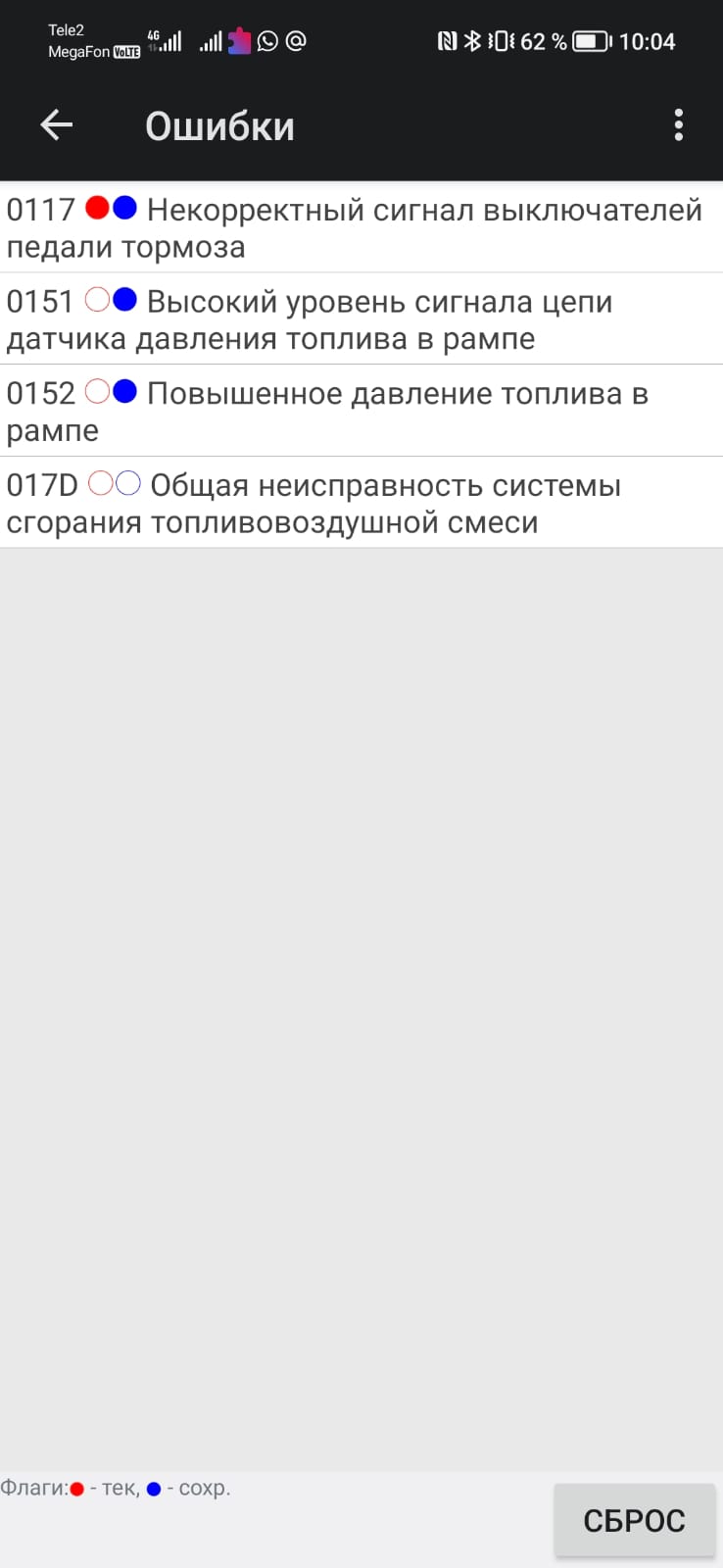Go back from the Ошибки screen

(57, 125)
